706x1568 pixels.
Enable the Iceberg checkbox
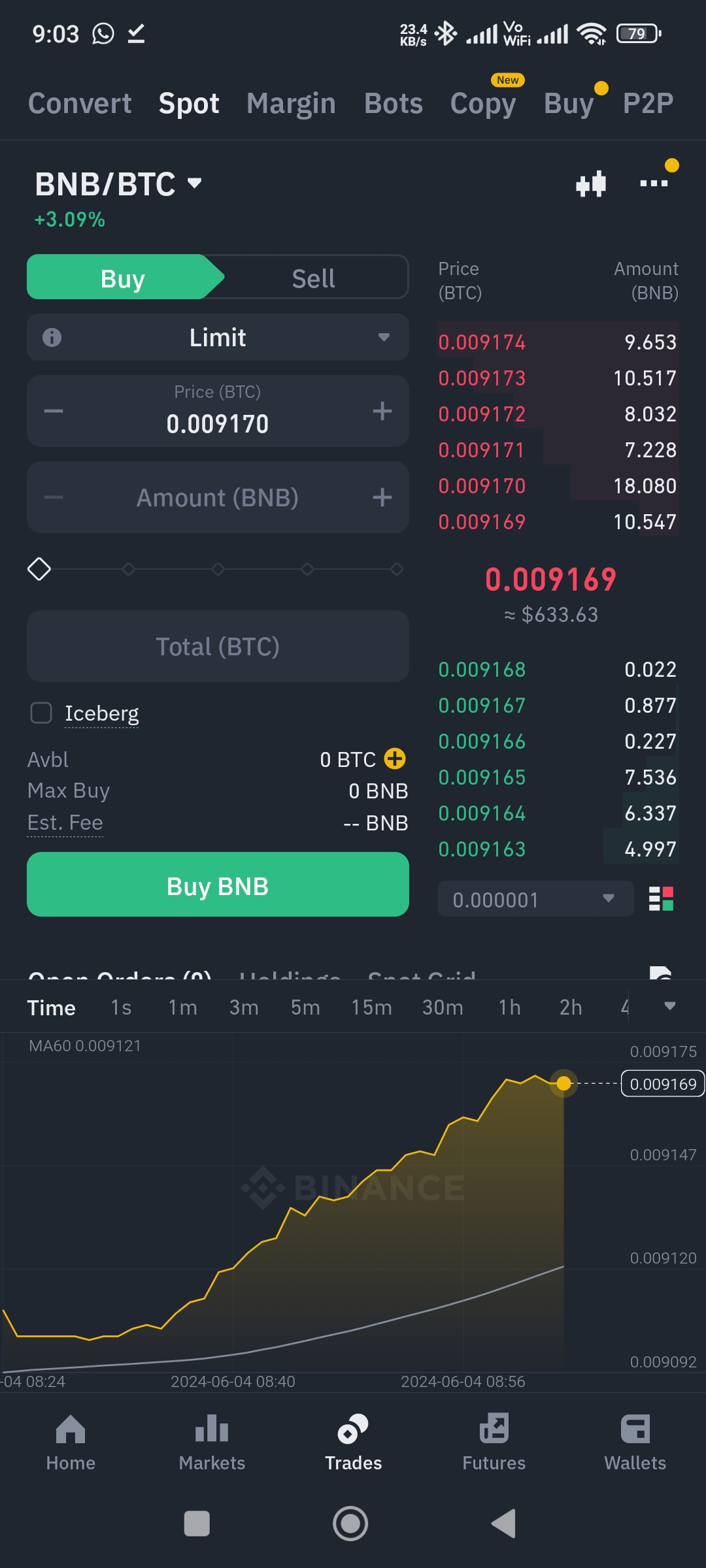(x=41, y=713)
